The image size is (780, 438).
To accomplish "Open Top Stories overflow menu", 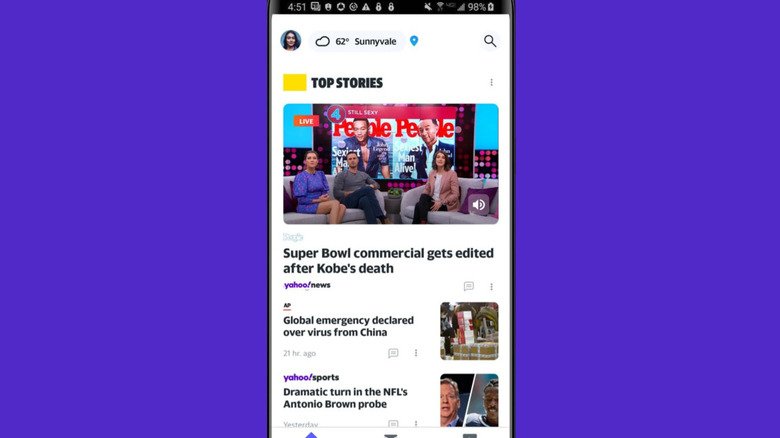I will [491, 83].
